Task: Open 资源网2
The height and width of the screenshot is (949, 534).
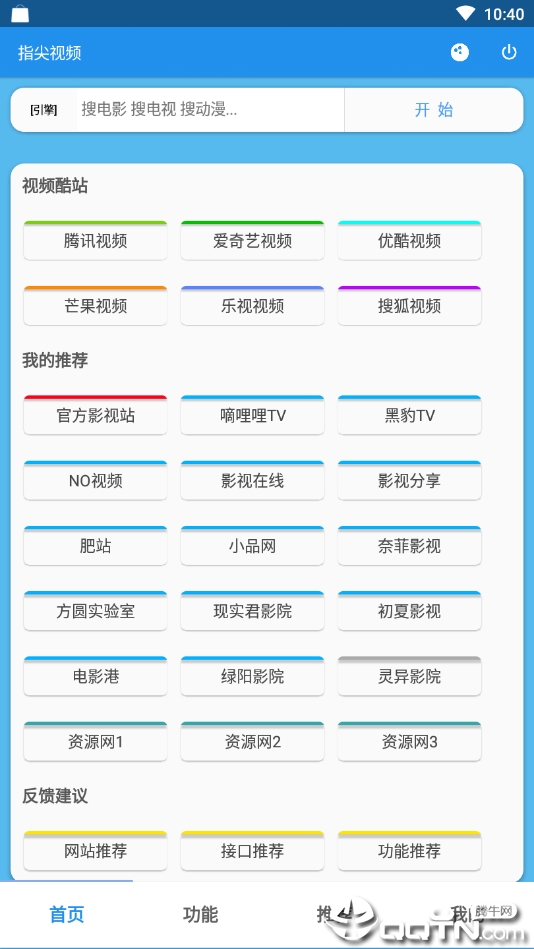Action: (252, 741)
